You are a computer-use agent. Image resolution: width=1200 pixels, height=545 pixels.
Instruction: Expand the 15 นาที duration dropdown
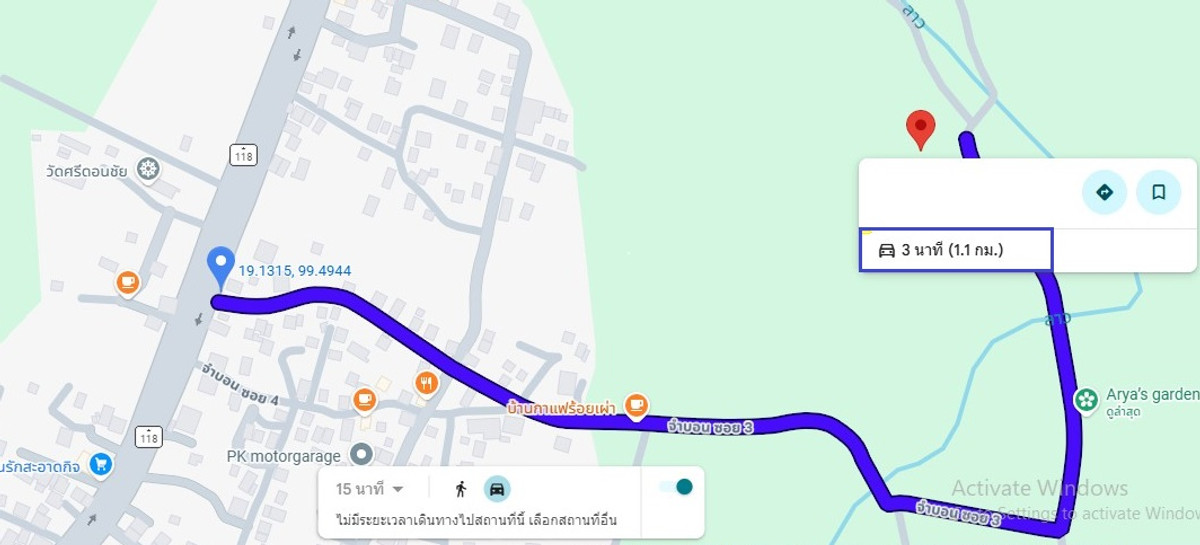coord(370,489)
